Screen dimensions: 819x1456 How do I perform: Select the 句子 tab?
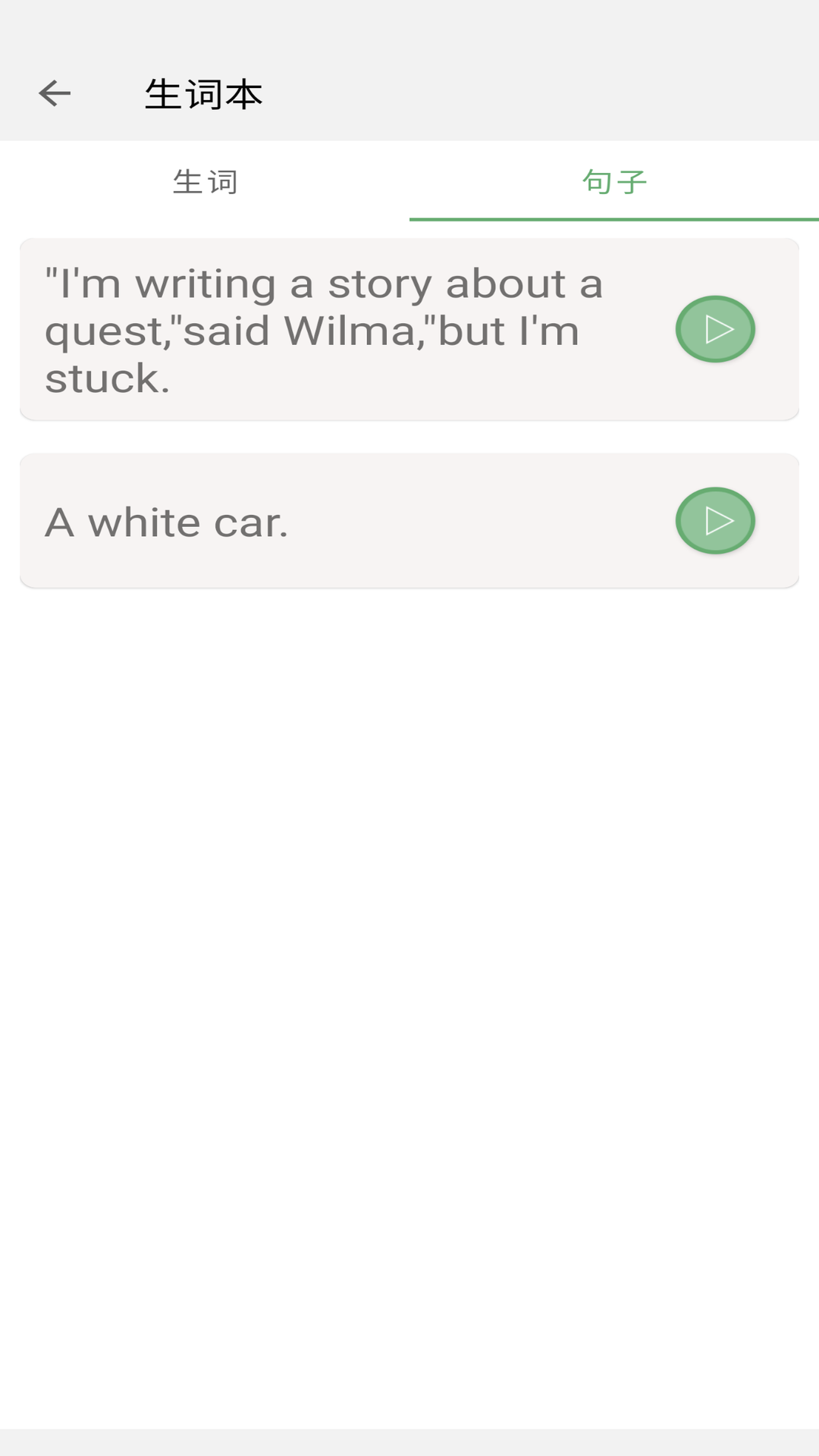pos(614,182)
